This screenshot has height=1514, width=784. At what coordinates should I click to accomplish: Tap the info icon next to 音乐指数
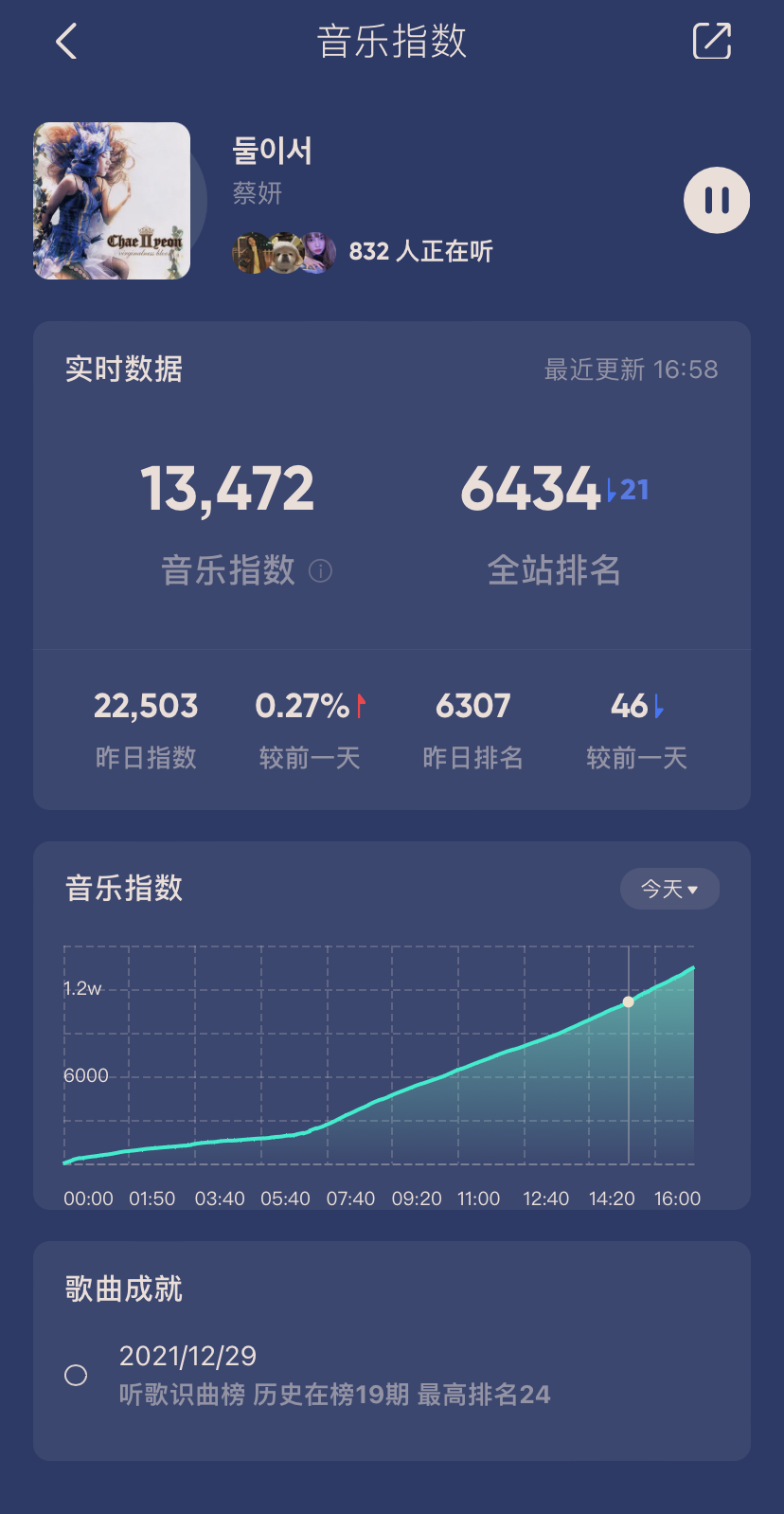point(321,571)
